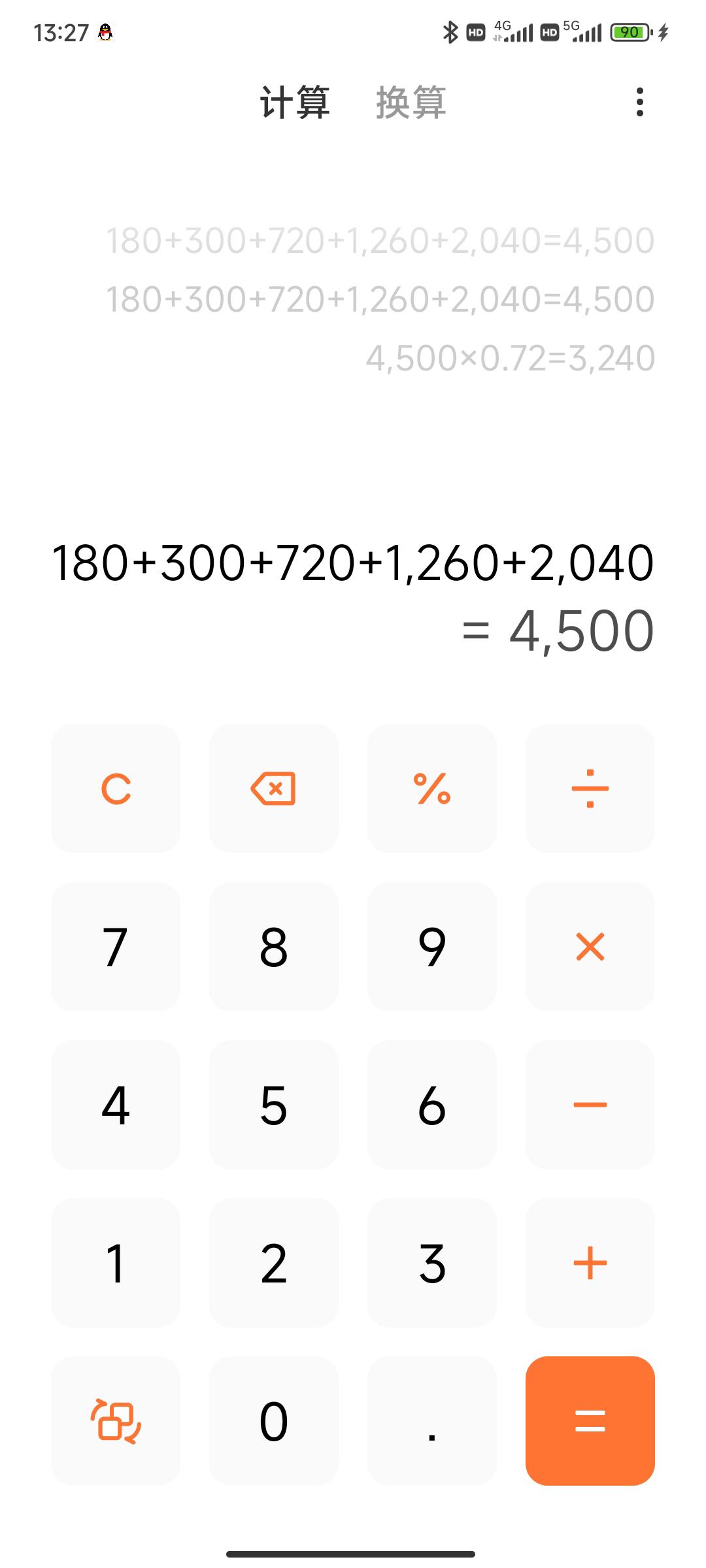Viewport: 706px width, 1568px height.
Task: Switch calculator layout with the rotate icon
Action: point(116,1421)
